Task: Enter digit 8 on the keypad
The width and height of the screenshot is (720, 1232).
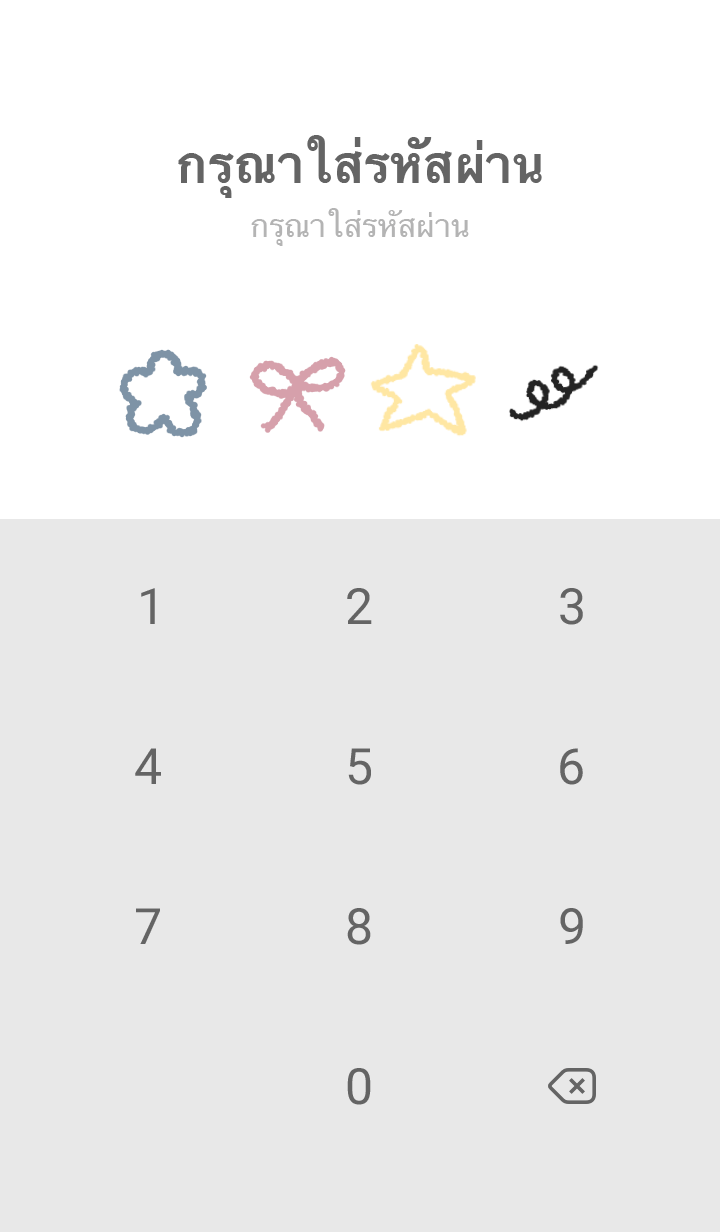Action: [359, 927]
